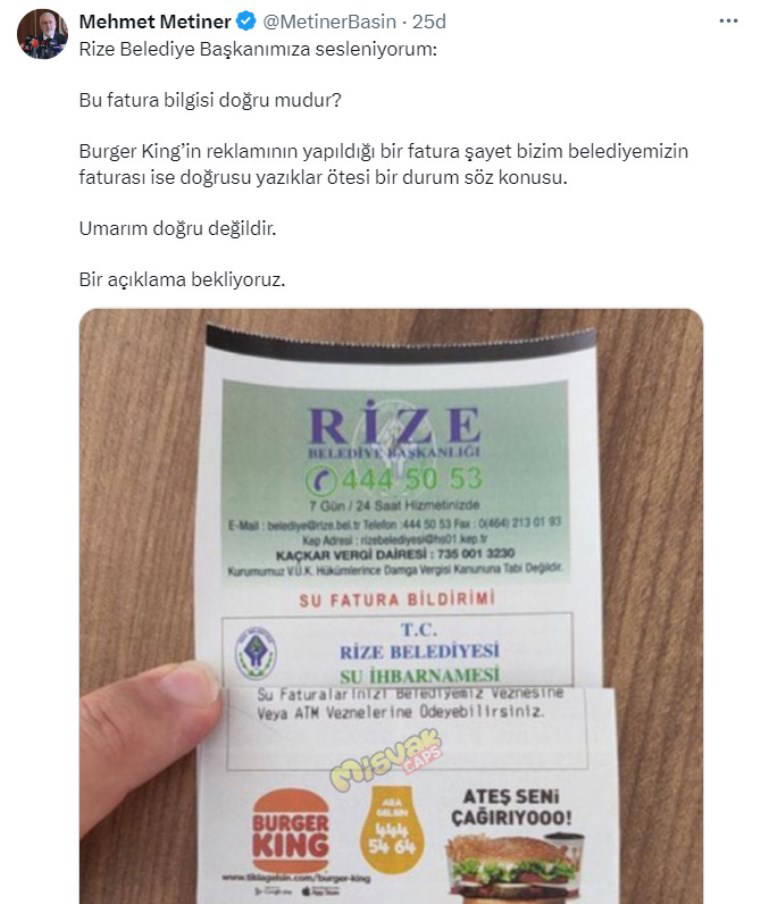Viewport: 760px width, 904px height.
Task: Open Mehmet Metiner's profile picture
Action: click(42, 34)
